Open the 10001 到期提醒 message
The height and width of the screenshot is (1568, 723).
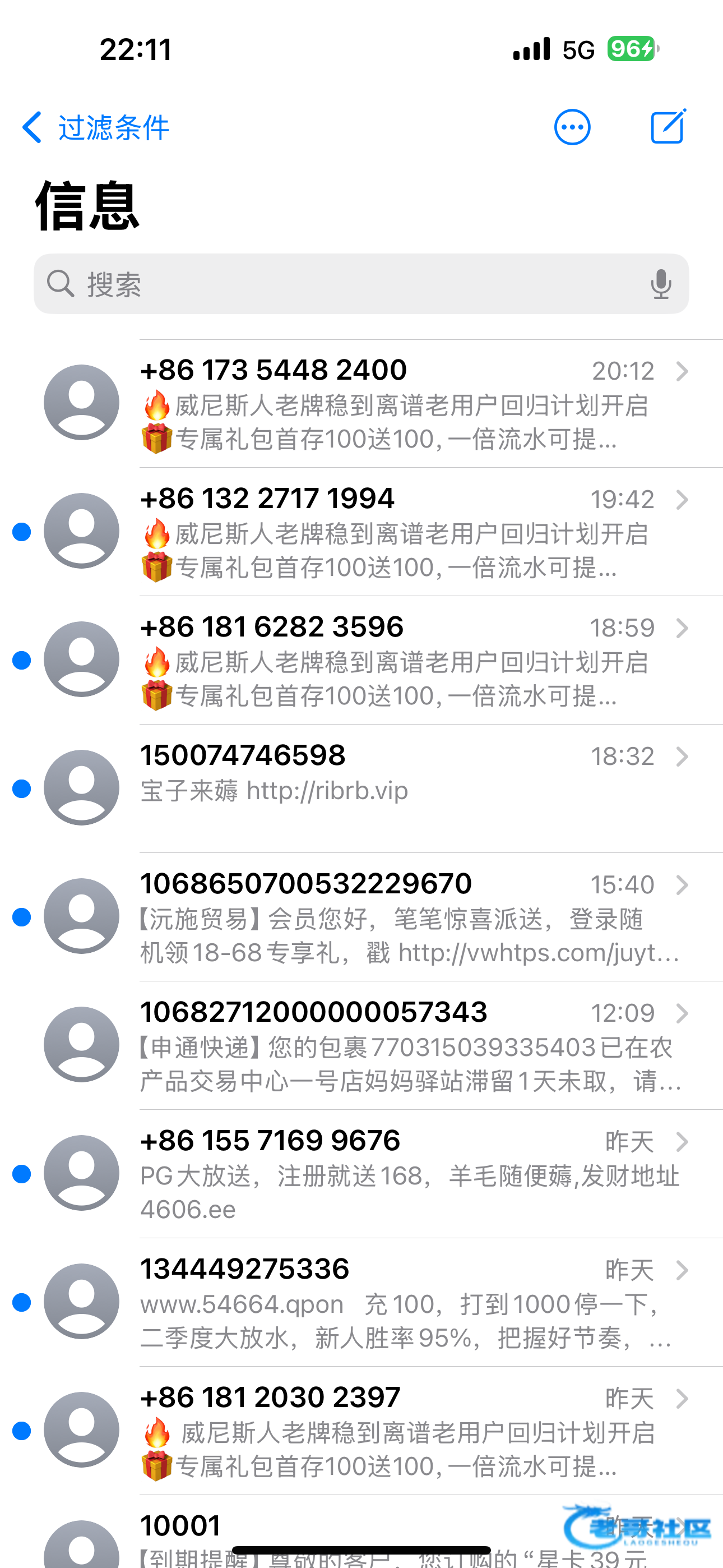[x=365, y=1534]
